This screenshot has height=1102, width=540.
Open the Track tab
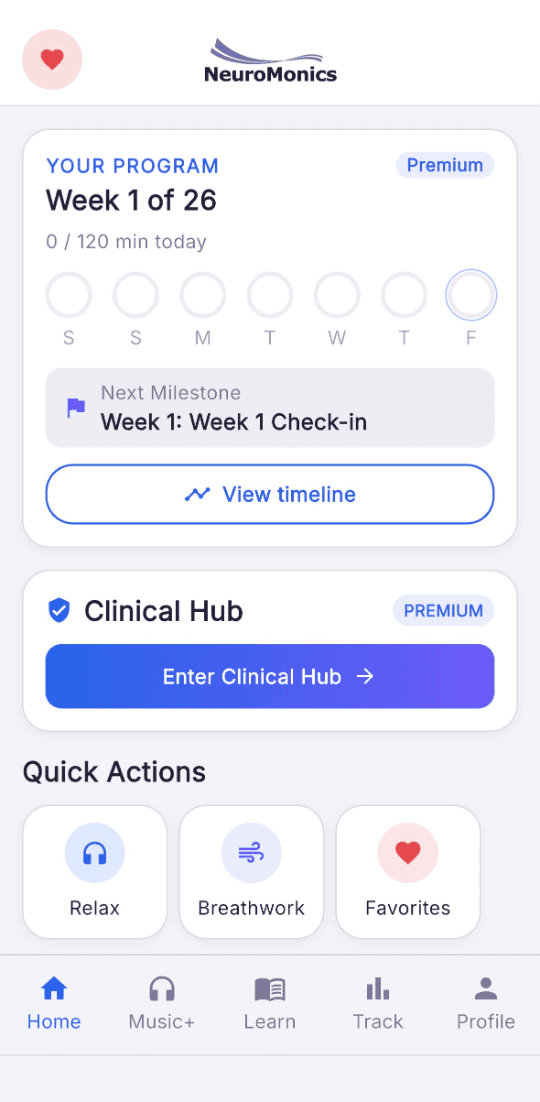coord(378,1004)
